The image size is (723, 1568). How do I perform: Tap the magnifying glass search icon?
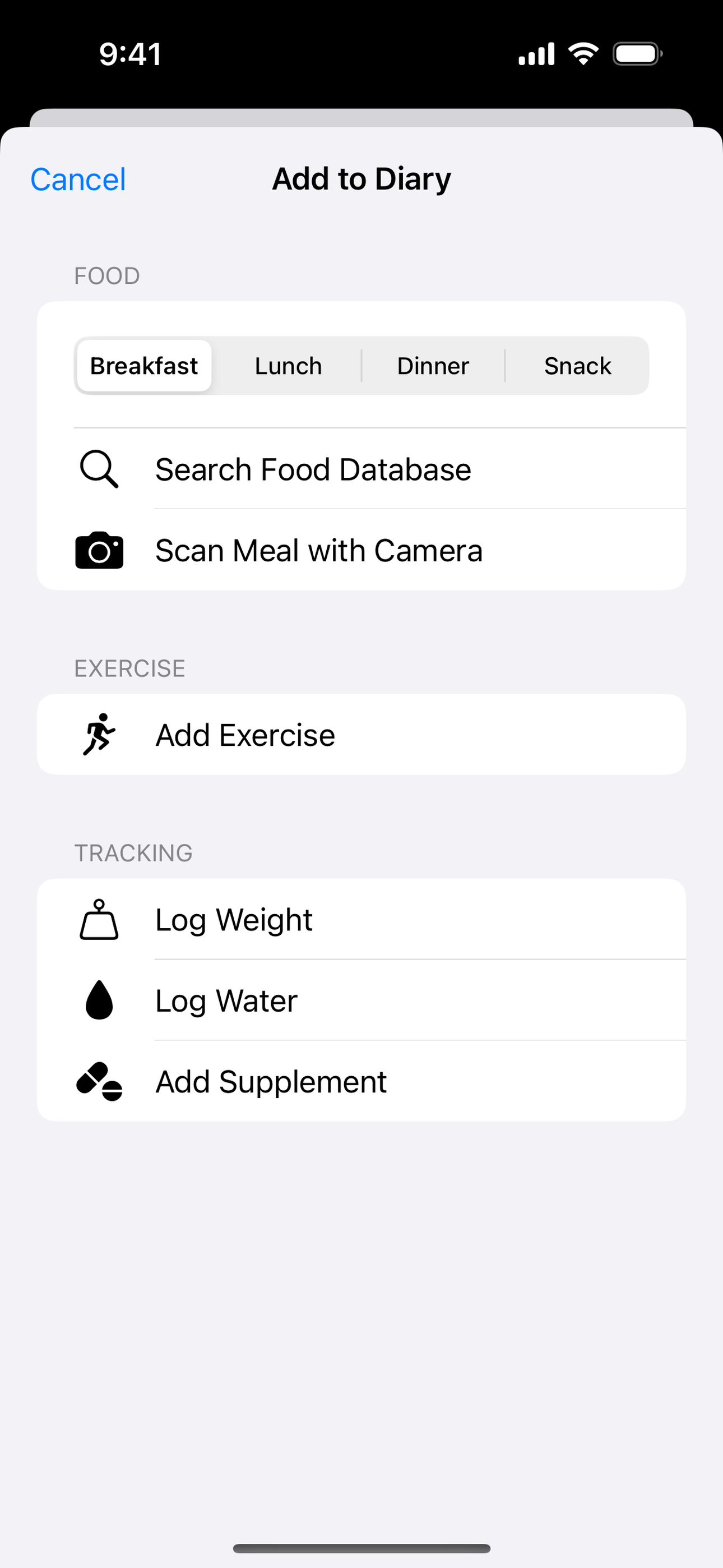pyautogui.click(x=99, y=469)
